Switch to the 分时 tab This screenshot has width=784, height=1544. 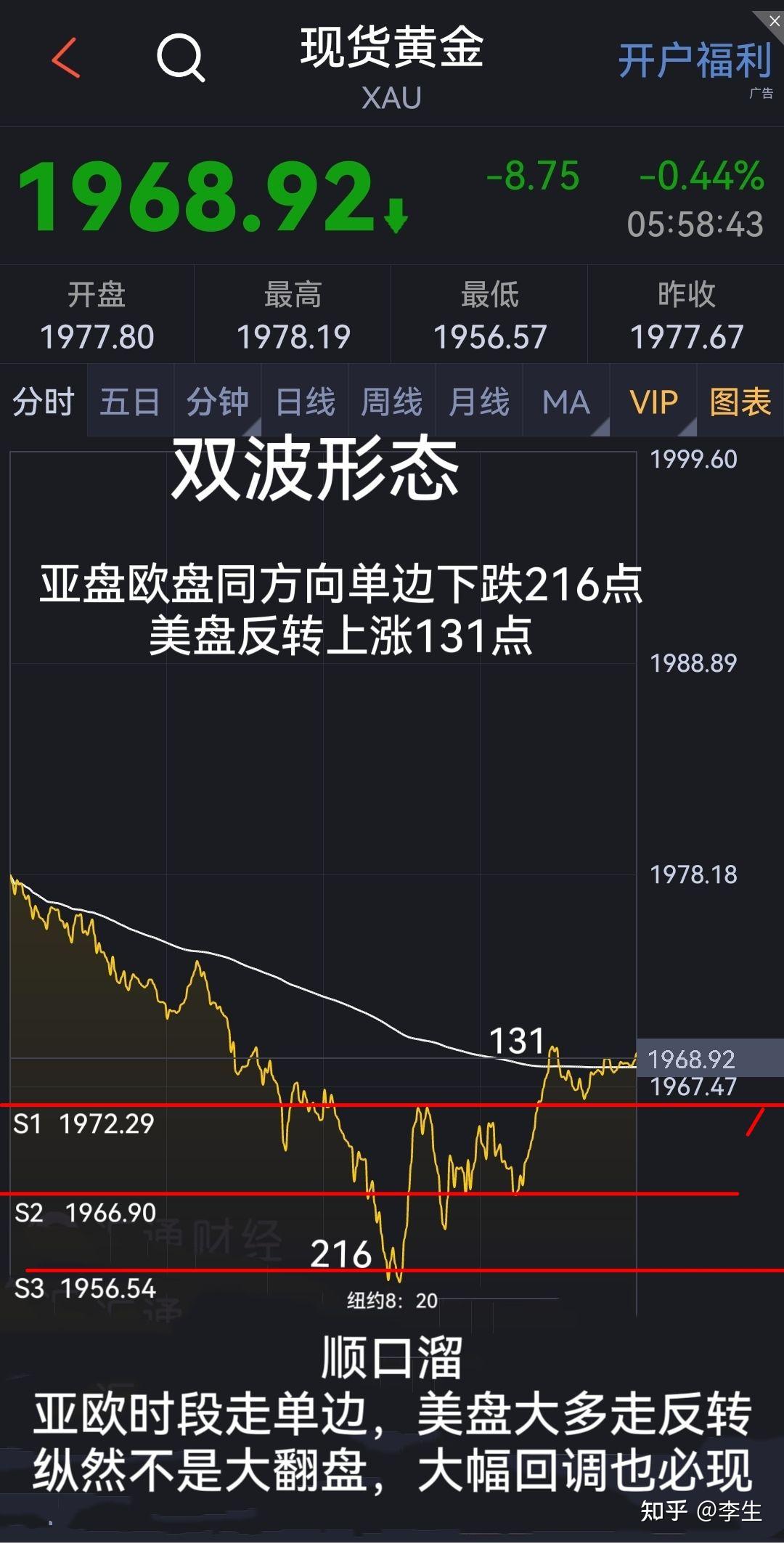42,402
